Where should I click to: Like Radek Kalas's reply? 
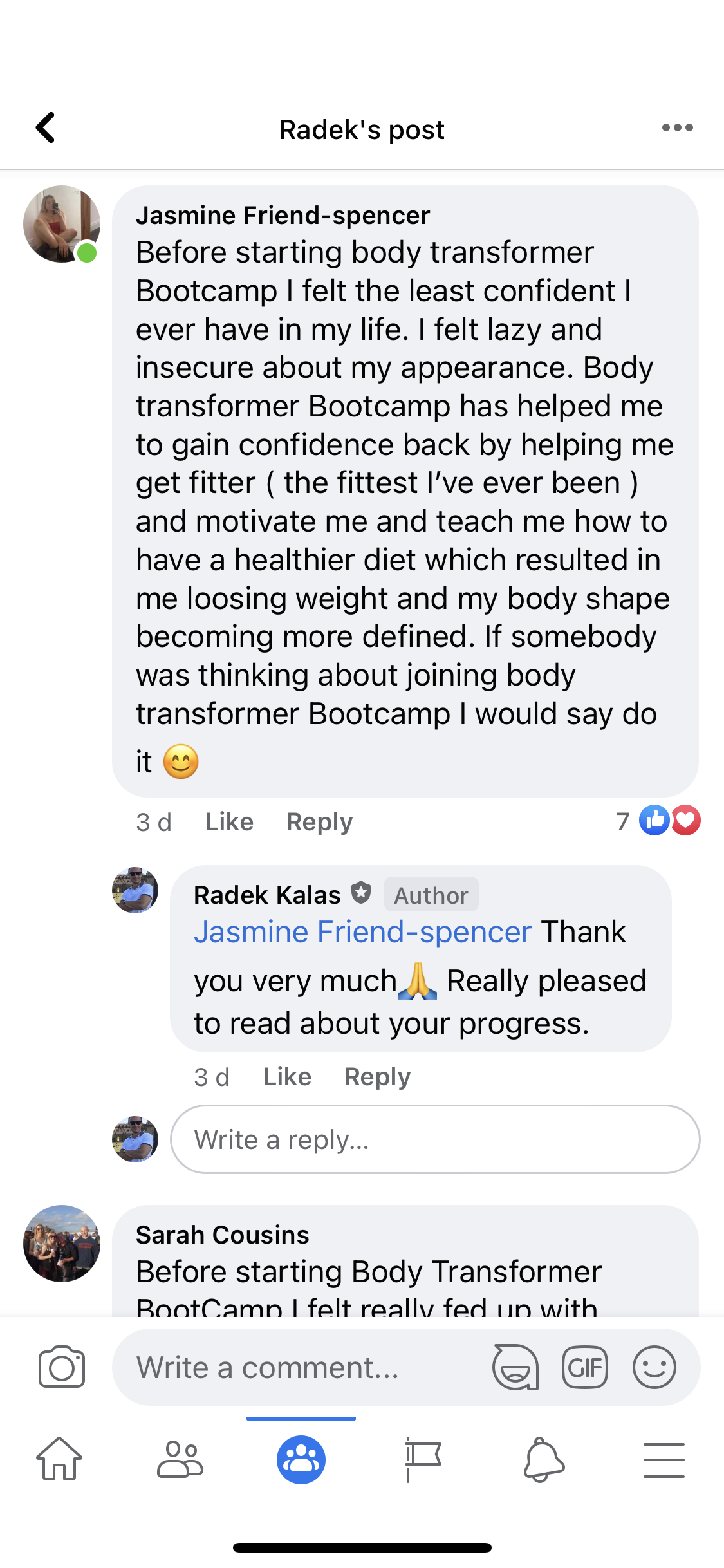click(287, 1077)
